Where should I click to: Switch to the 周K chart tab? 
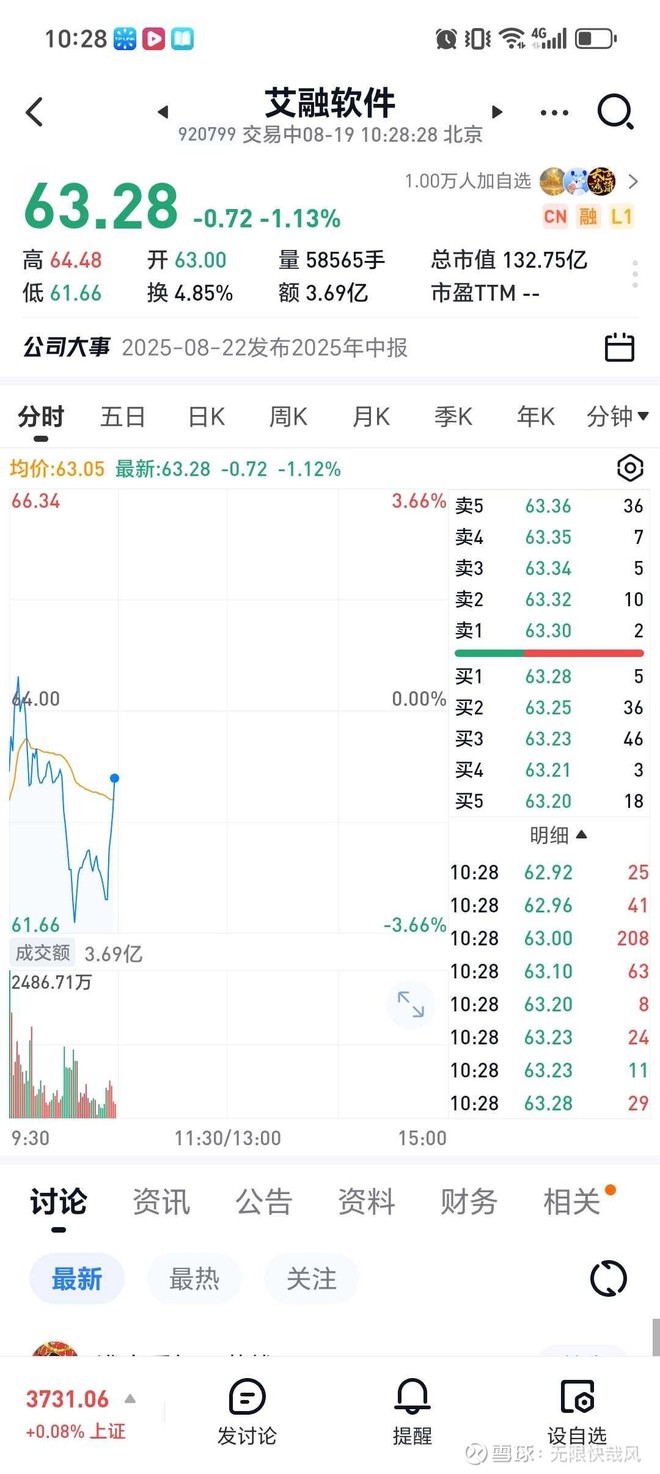click(x=288, y=417)
